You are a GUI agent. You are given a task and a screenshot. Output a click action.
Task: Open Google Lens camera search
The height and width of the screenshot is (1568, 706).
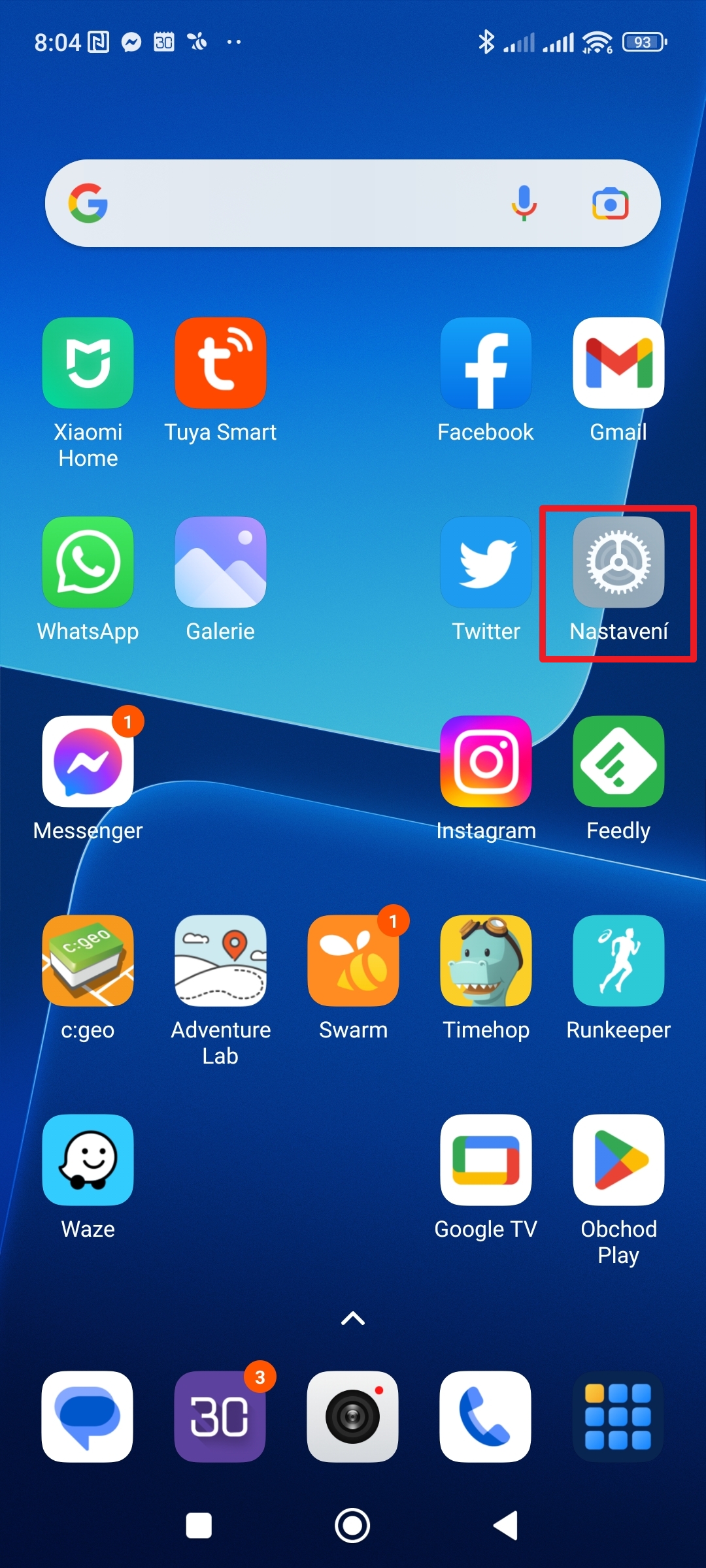point(610,204)
